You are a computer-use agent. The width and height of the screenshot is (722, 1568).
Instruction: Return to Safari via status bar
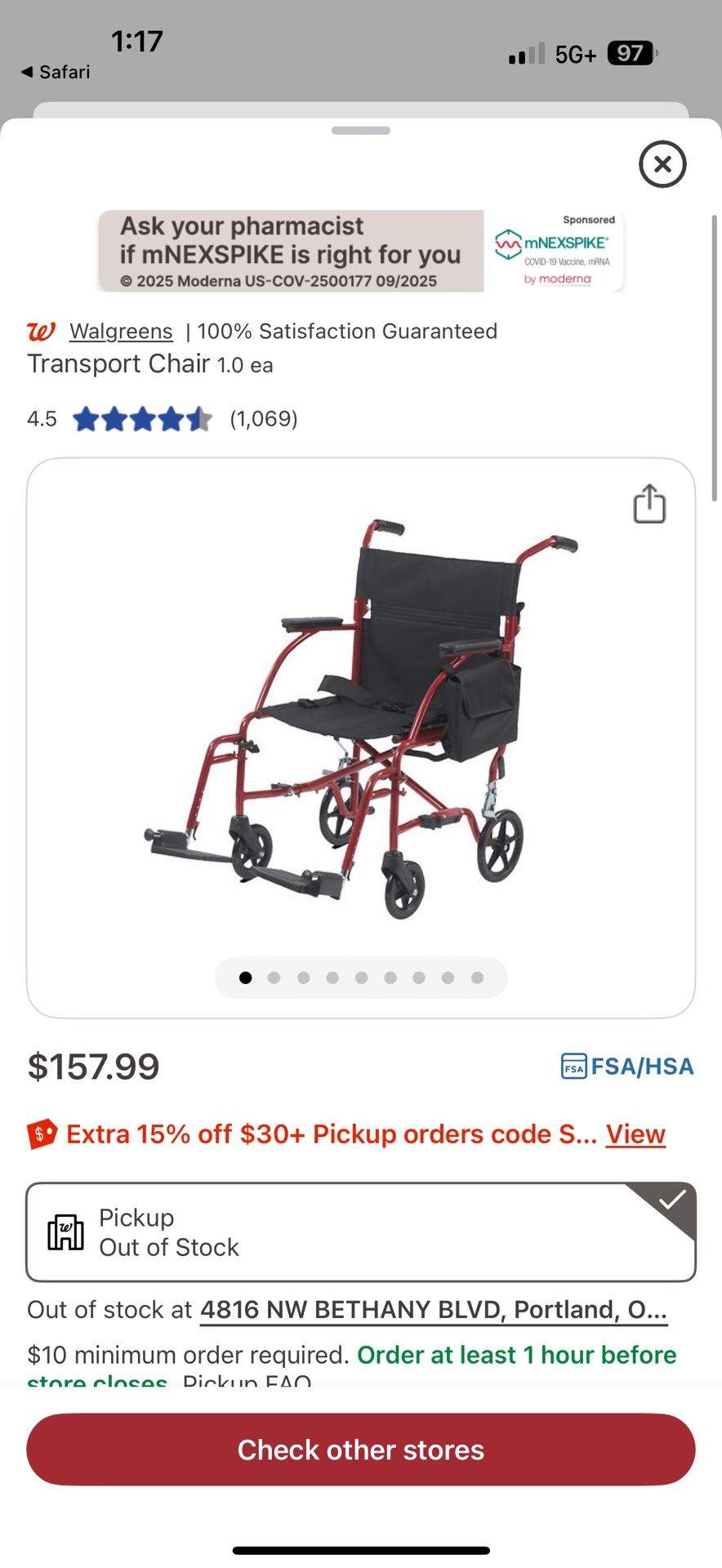click(x=56, y=72)
